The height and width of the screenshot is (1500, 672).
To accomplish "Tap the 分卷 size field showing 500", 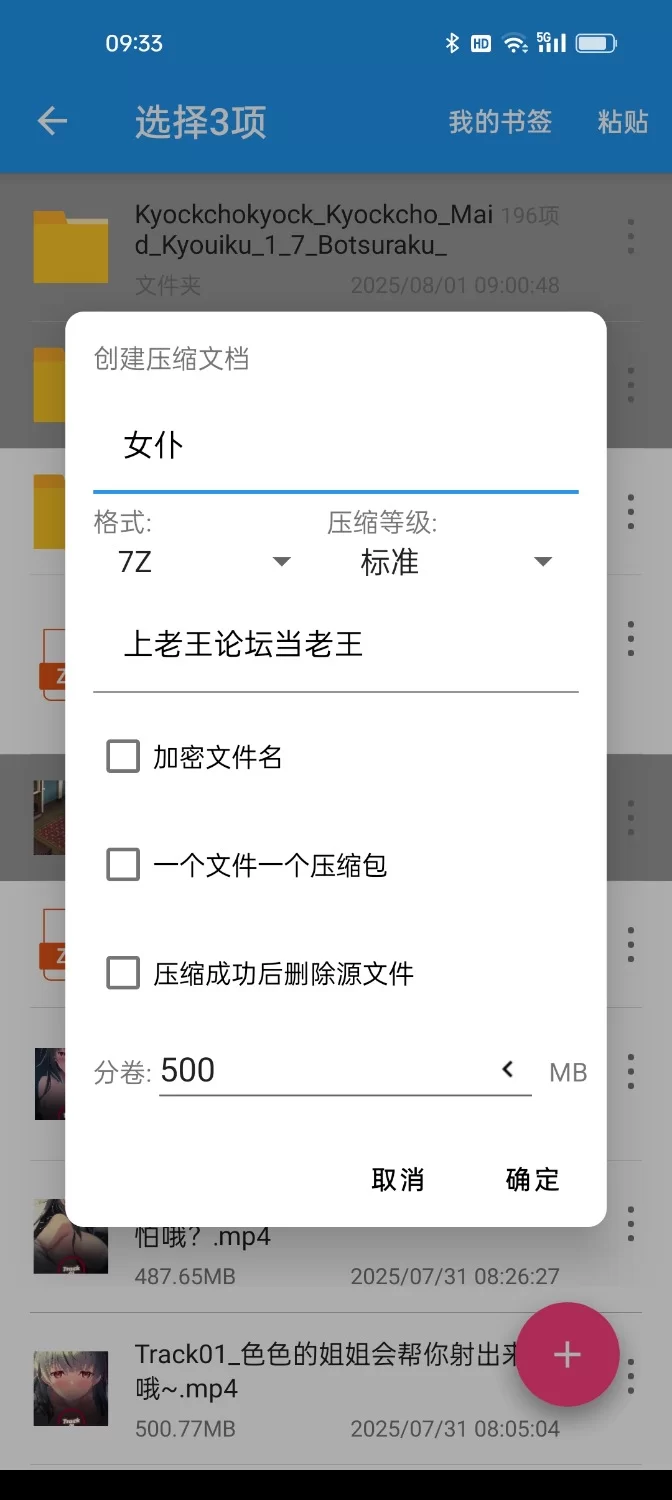I will coord(325,1071).
